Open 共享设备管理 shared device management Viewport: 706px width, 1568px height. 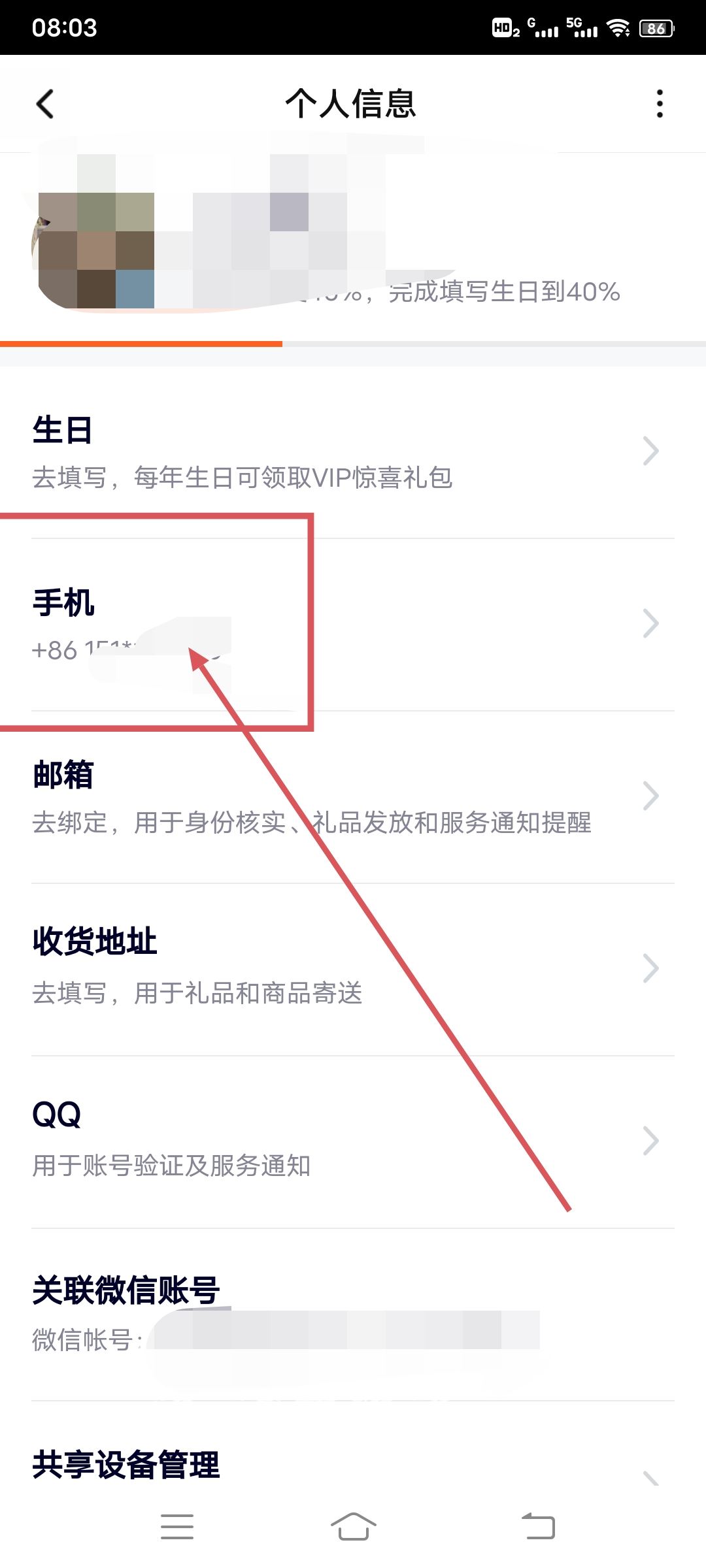(x=353, y=1467)
